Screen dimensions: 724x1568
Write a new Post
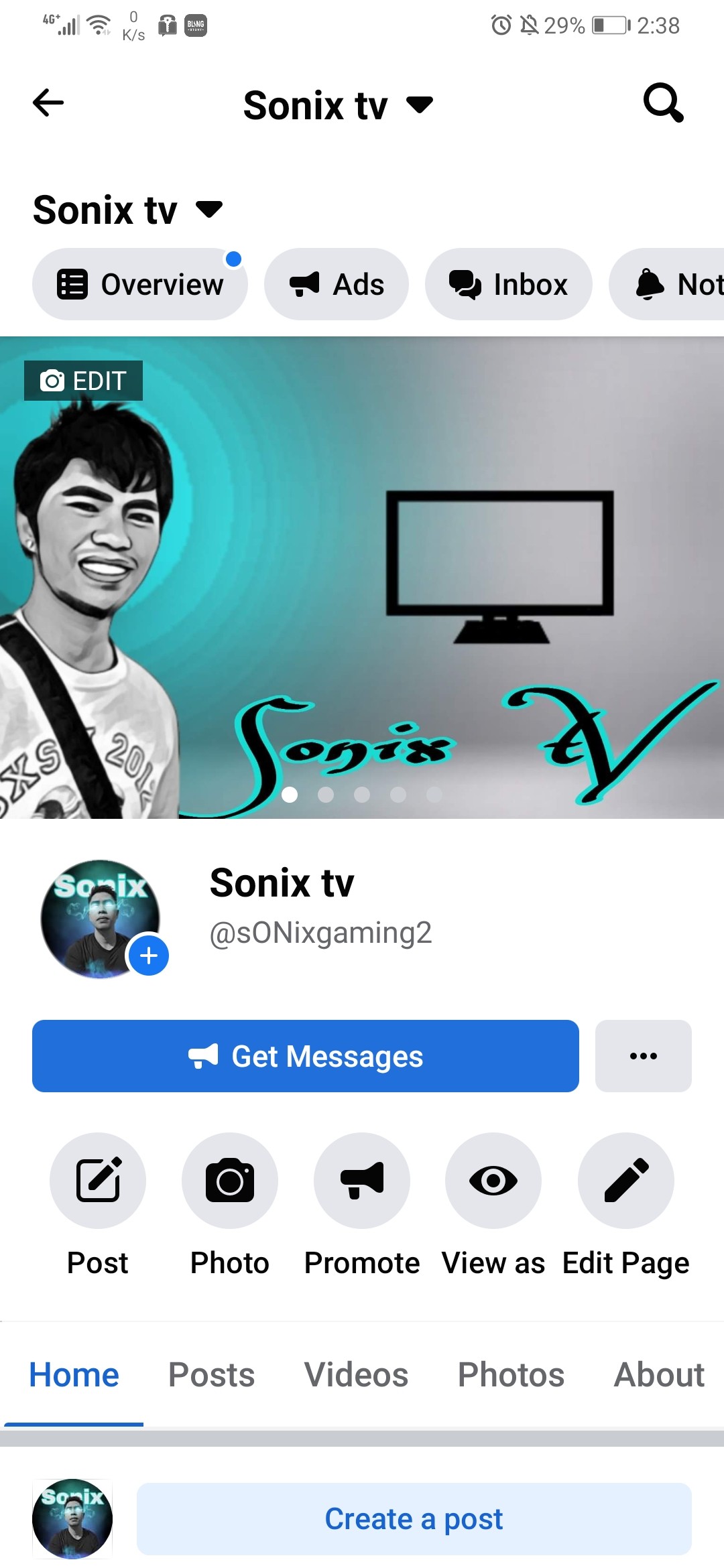98,1181
